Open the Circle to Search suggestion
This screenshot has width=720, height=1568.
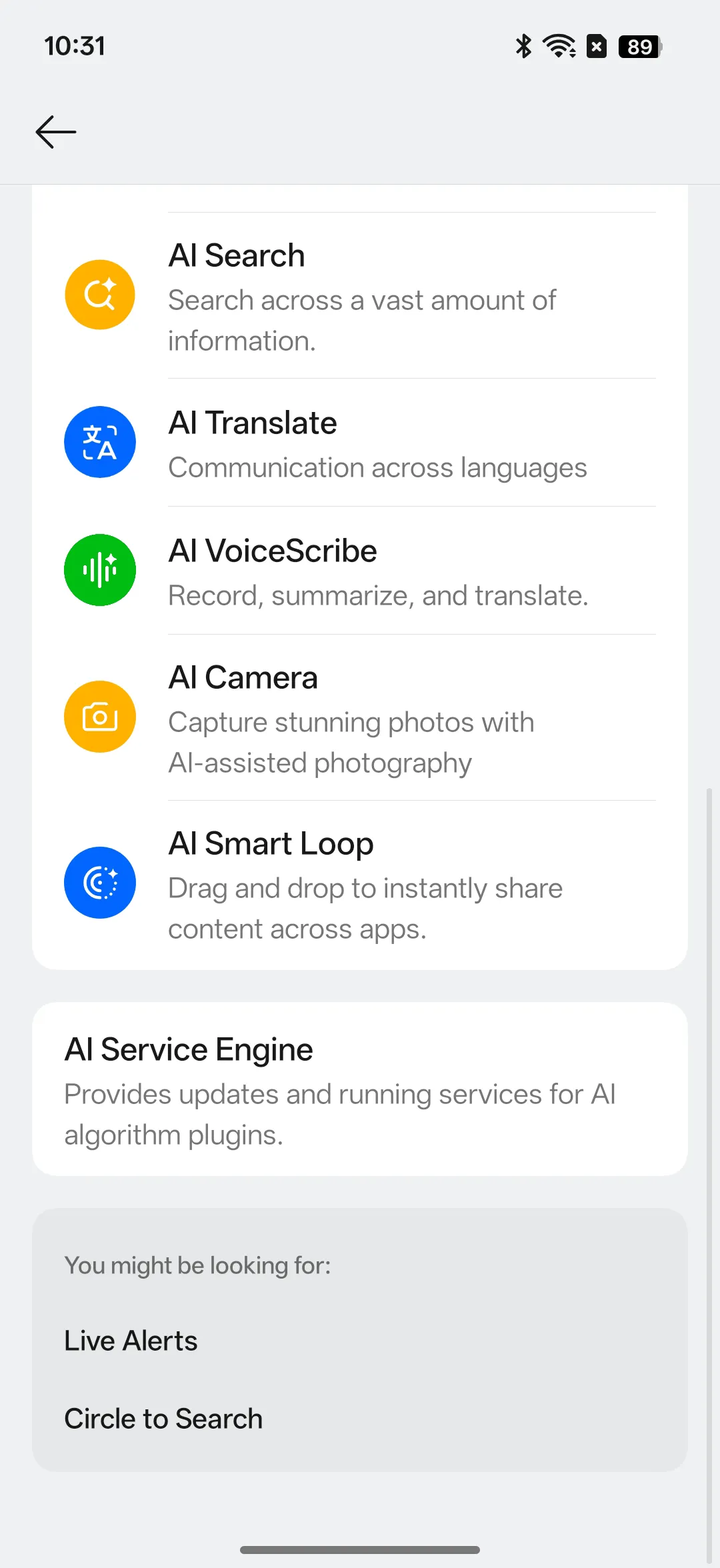[163, 1419]
